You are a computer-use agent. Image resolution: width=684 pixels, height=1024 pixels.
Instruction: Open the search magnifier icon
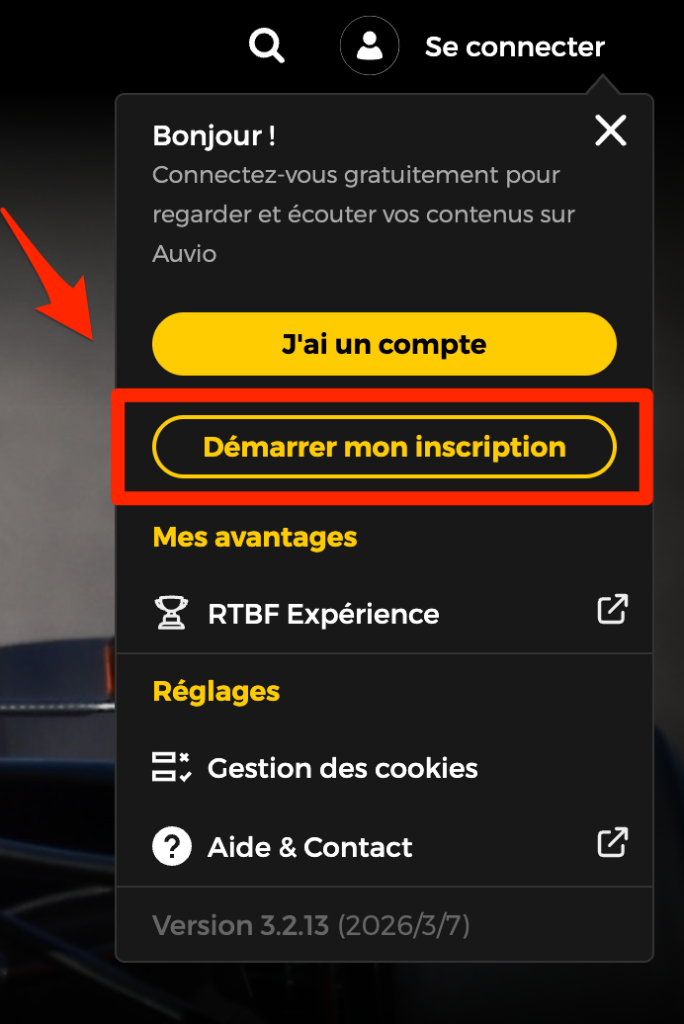tap(267, 46)
